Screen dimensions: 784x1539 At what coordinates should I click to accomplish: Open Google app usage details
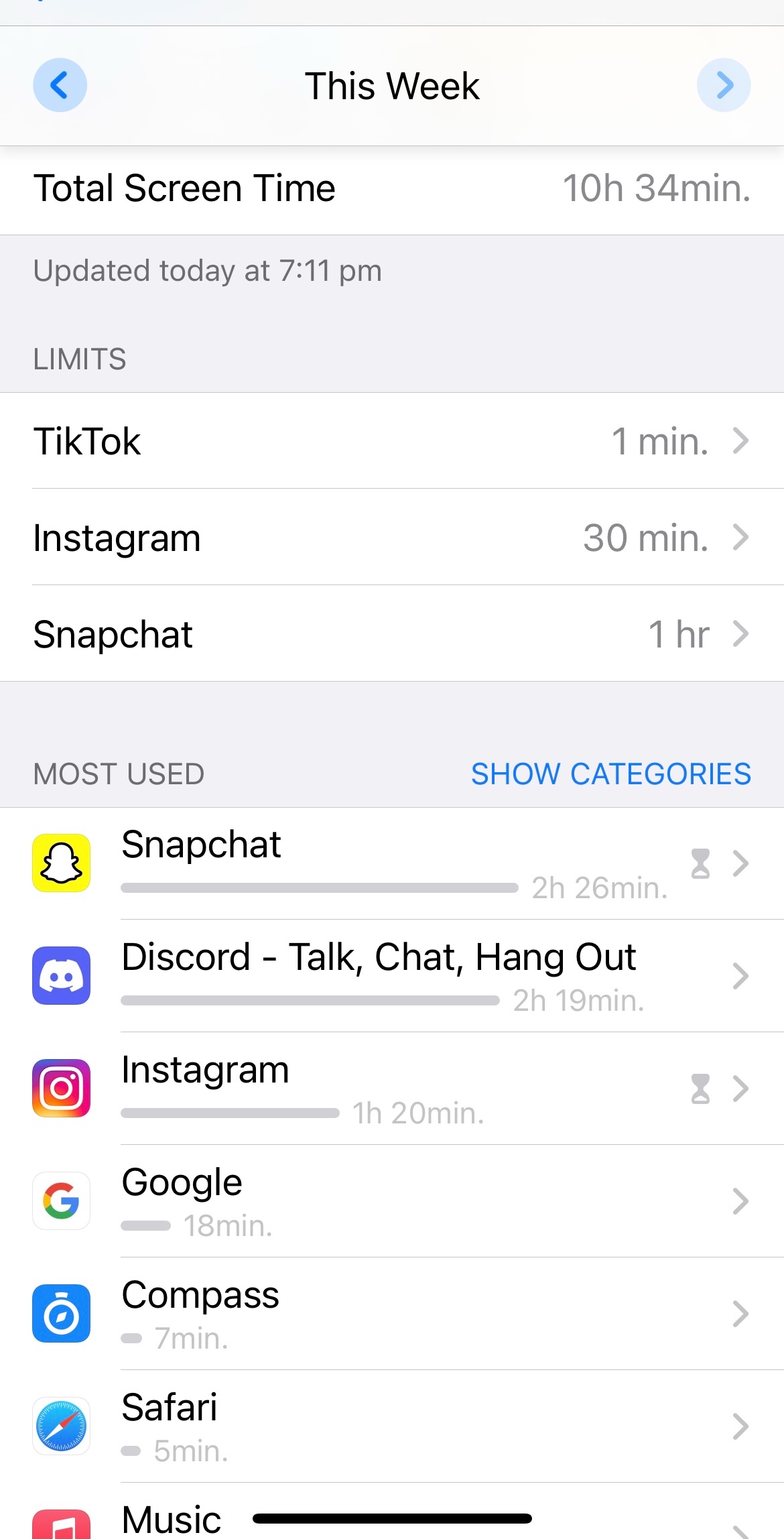[x=392, y=1201]
